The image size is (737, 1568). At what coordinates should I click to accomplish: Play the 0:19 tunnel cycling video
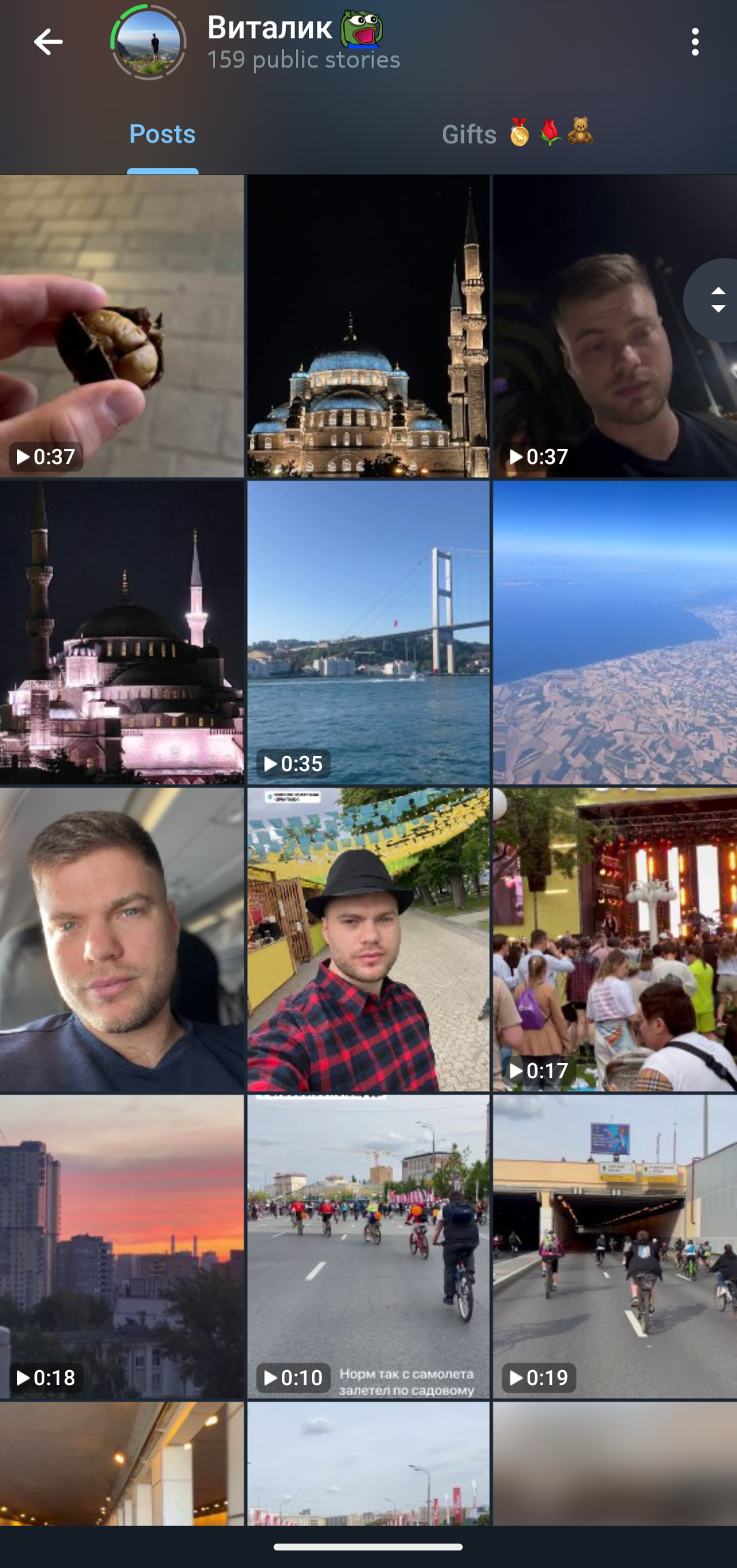pyautogui.click(x=615, y=1247)
